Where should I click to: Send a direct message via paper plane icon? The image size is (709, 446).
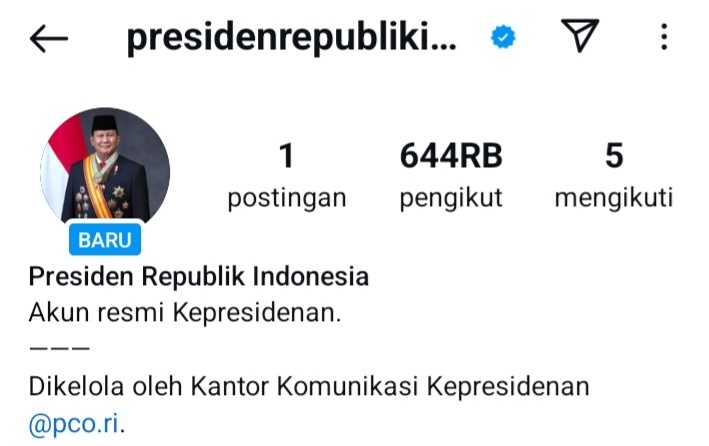tap(579, 38)
